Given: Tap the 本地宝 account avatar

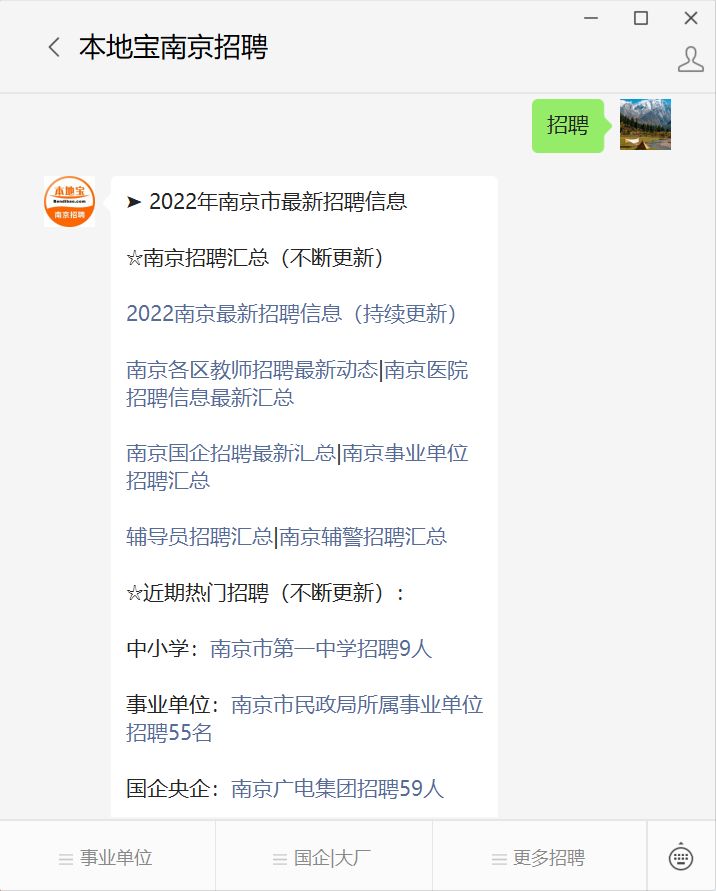Looking at the screenshot, I should click(69, 201).
